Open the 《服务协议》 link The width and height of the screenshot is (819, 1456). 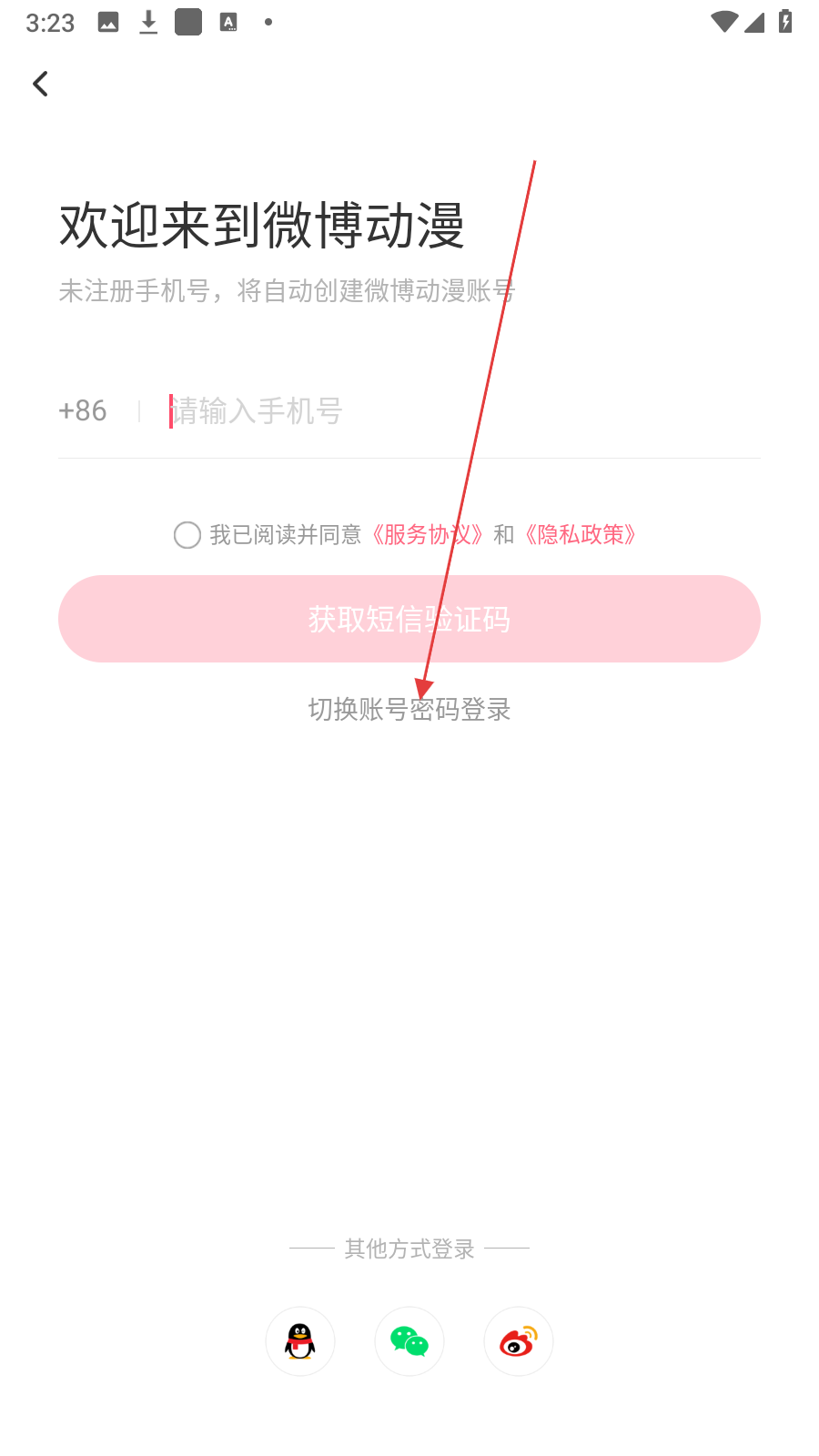[426, 535]
